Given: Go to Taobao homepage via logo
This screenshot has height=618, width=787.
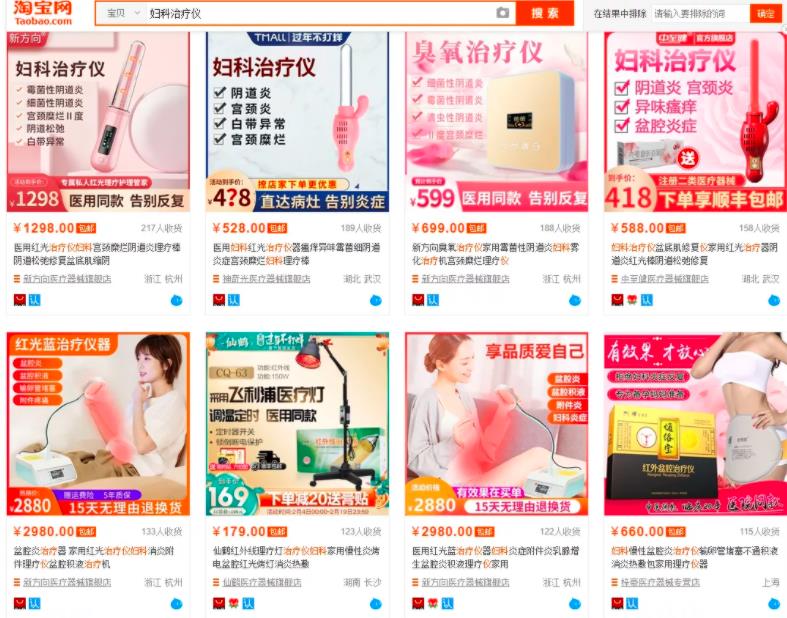Looking at the screenshot, I should click(x=41, y=13).
